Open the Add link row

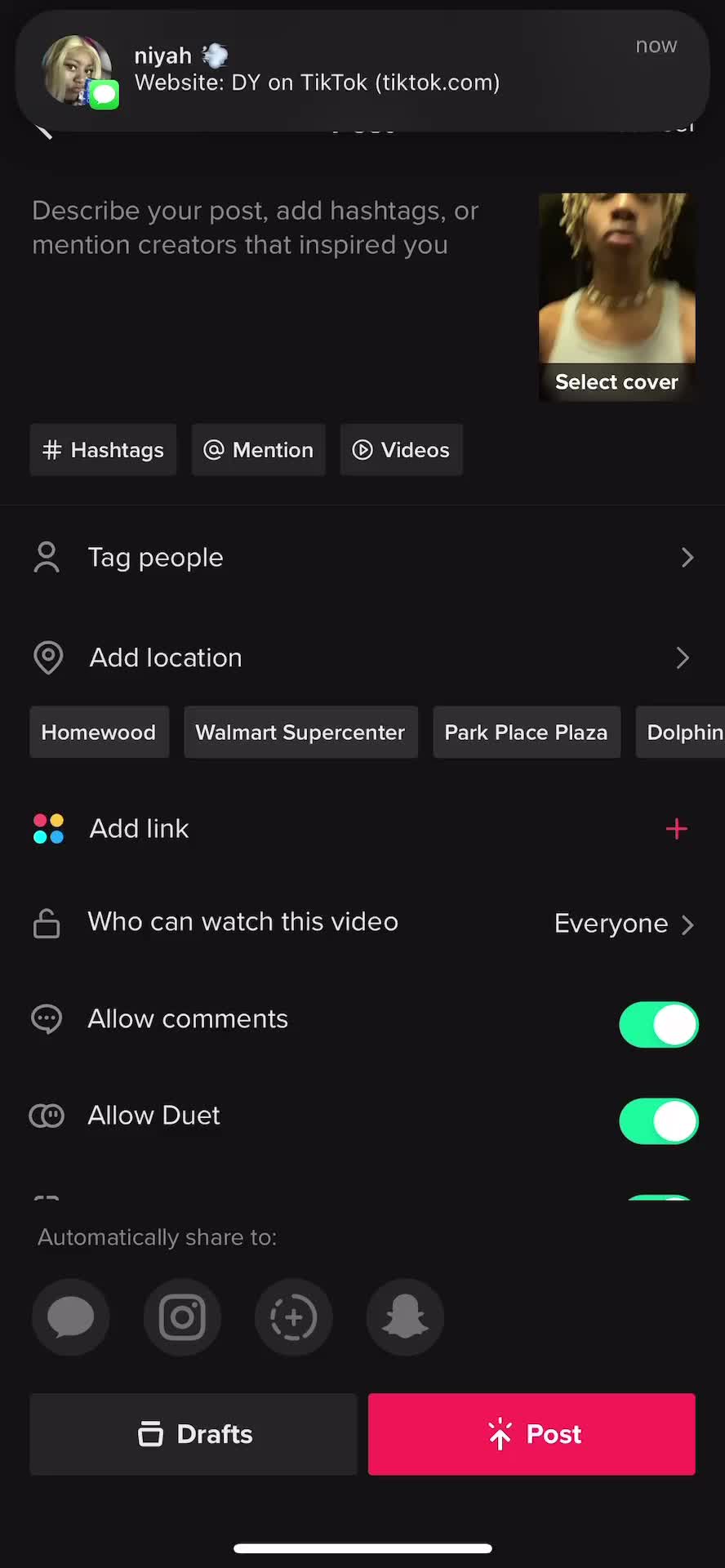[362, 829]
